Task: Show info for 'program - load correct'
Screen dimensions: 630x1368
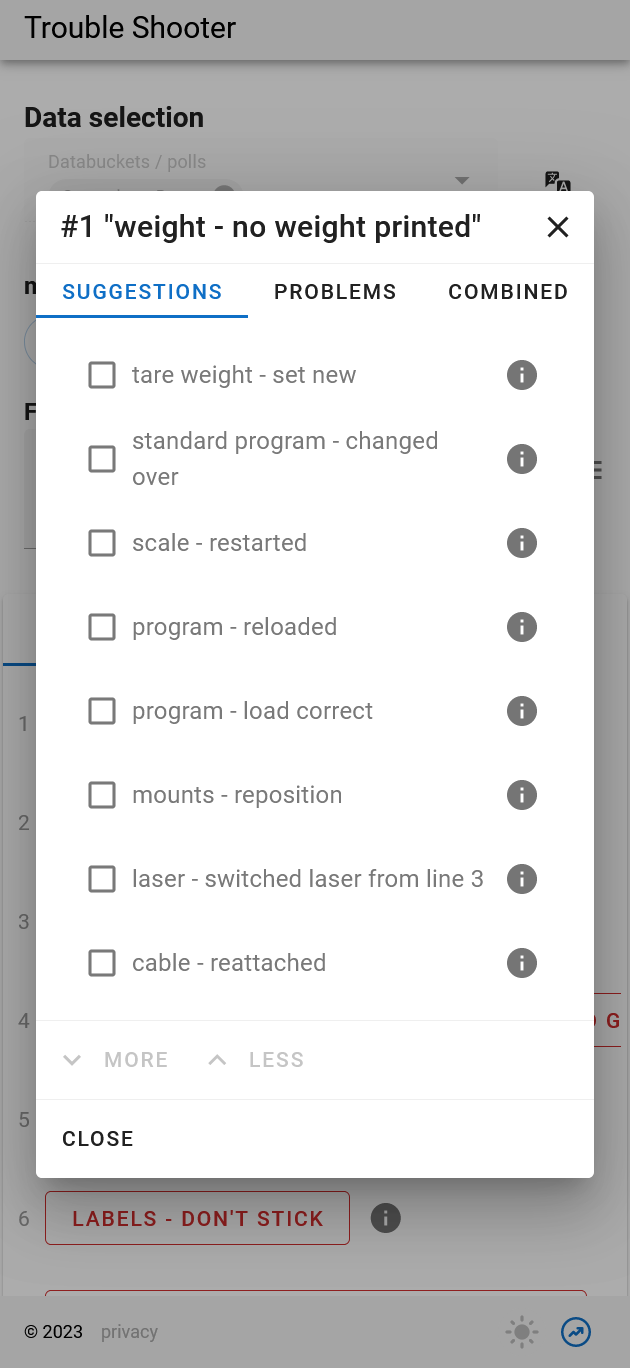Action: point(522,711)
